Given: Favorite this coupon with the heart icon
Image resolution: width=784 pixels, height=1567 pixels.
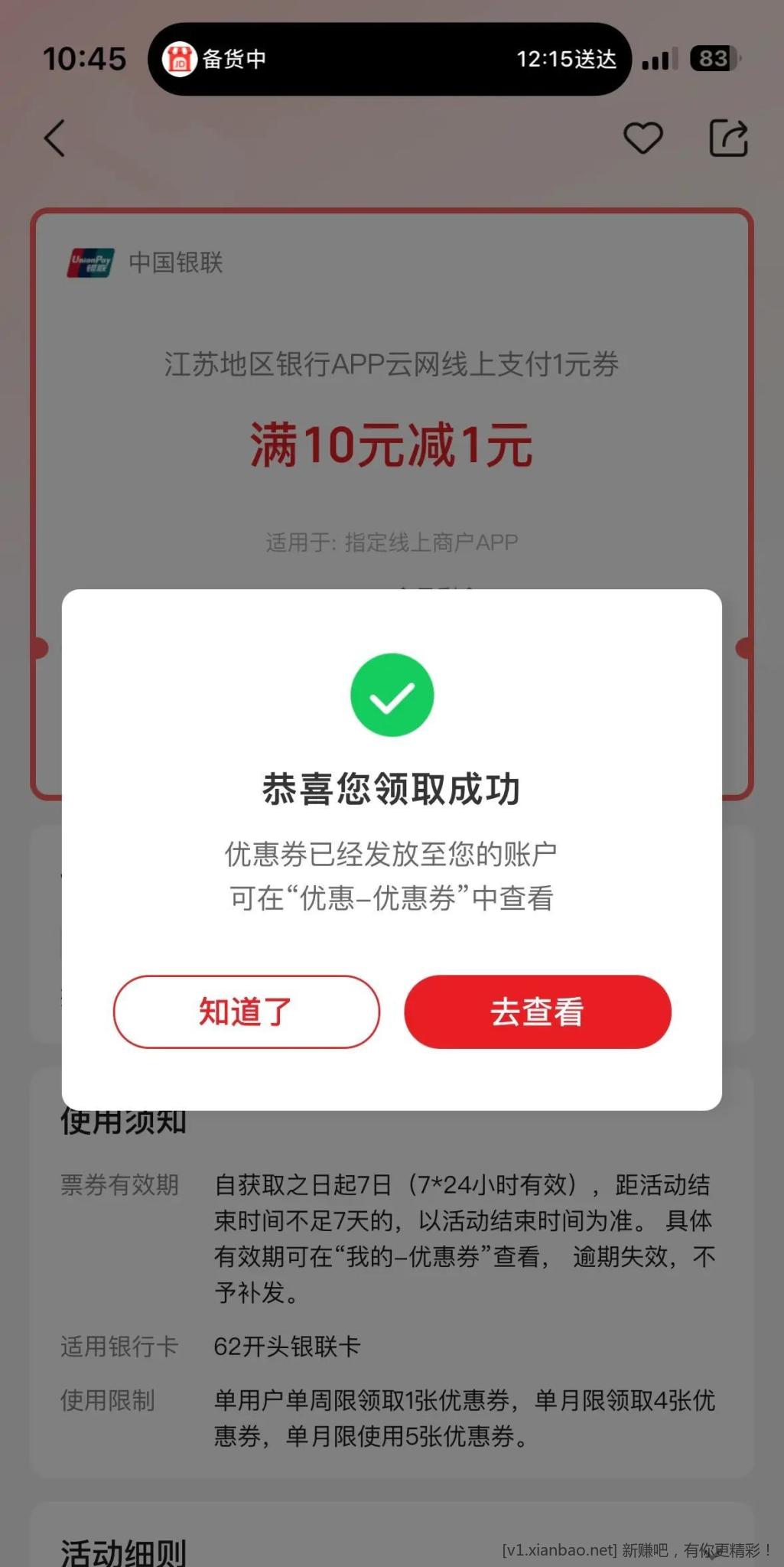Looking at the screenshot, I should [642, 138].
